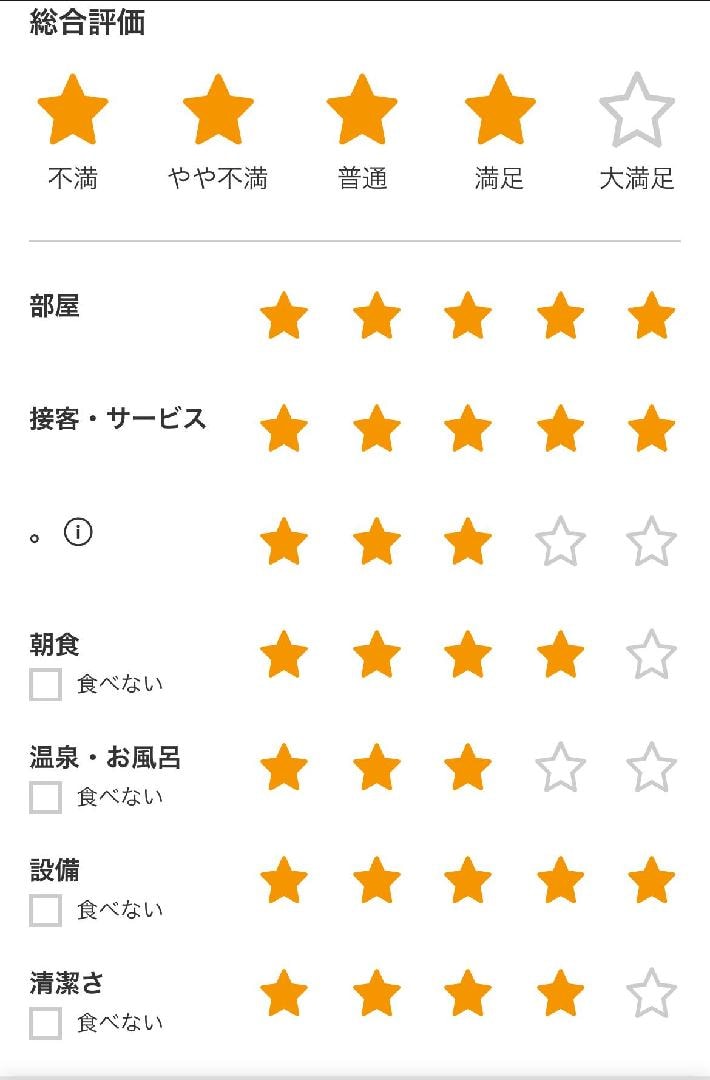The image size is (710, 1080).
Task: Rate 部屋 with three stars
Action: click(x=468, y=317)
